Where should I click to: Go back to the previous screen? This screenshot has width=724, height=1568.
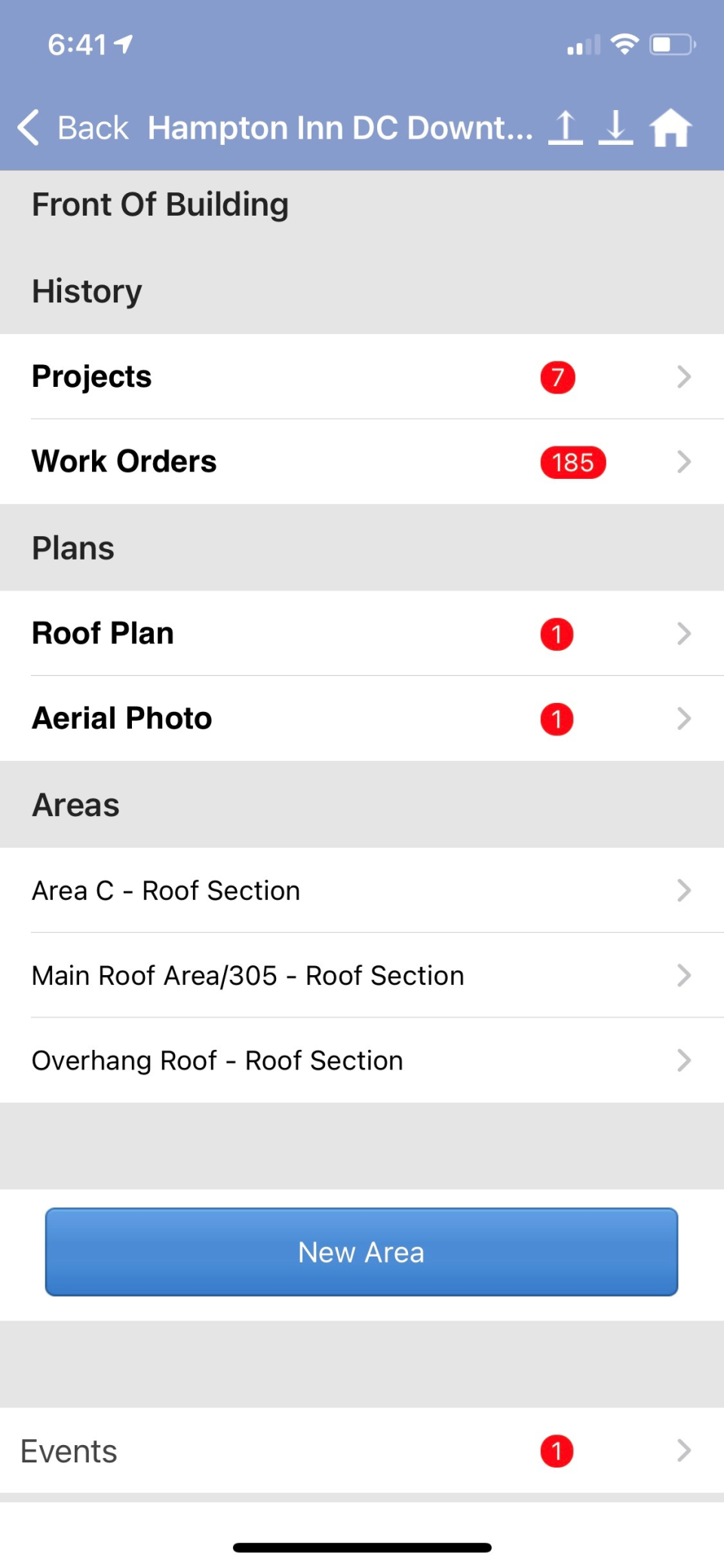(74, 127)
